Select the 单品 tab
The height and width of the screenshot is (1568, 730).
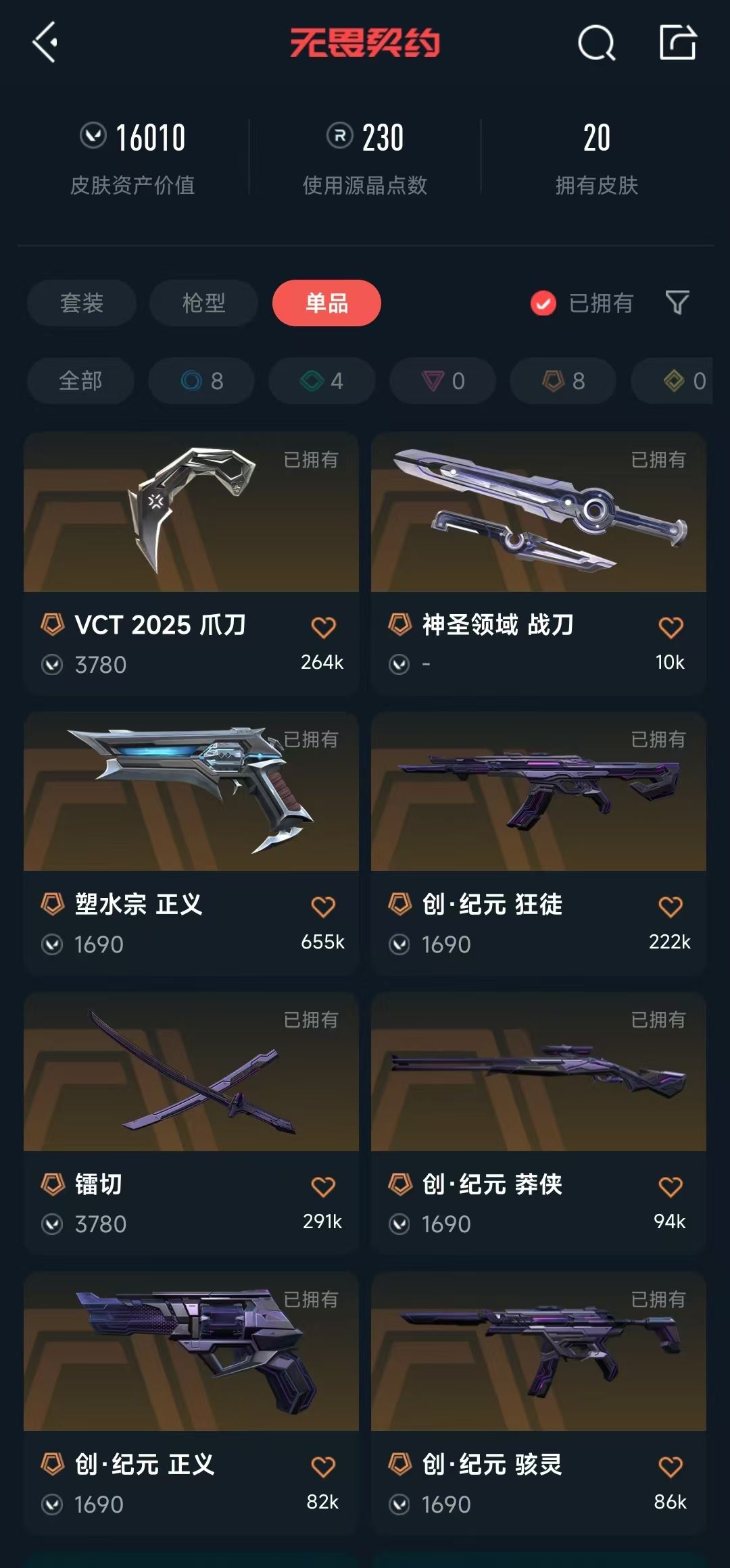326,303
